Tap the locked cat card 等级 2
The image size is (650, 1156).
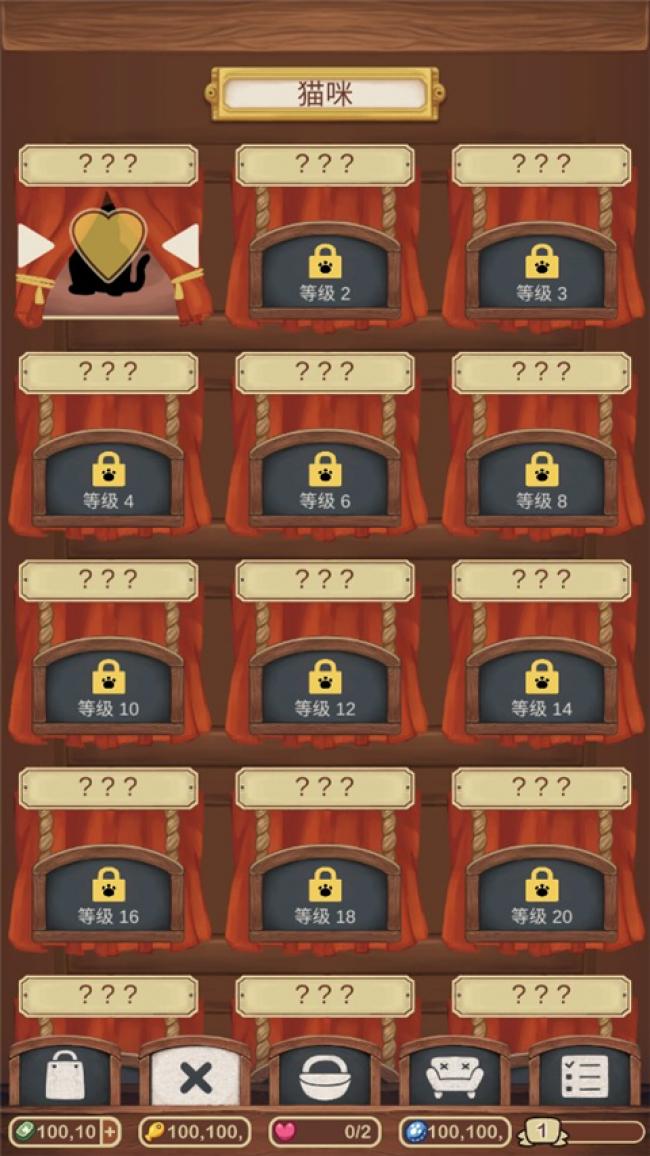coord(325,270)
